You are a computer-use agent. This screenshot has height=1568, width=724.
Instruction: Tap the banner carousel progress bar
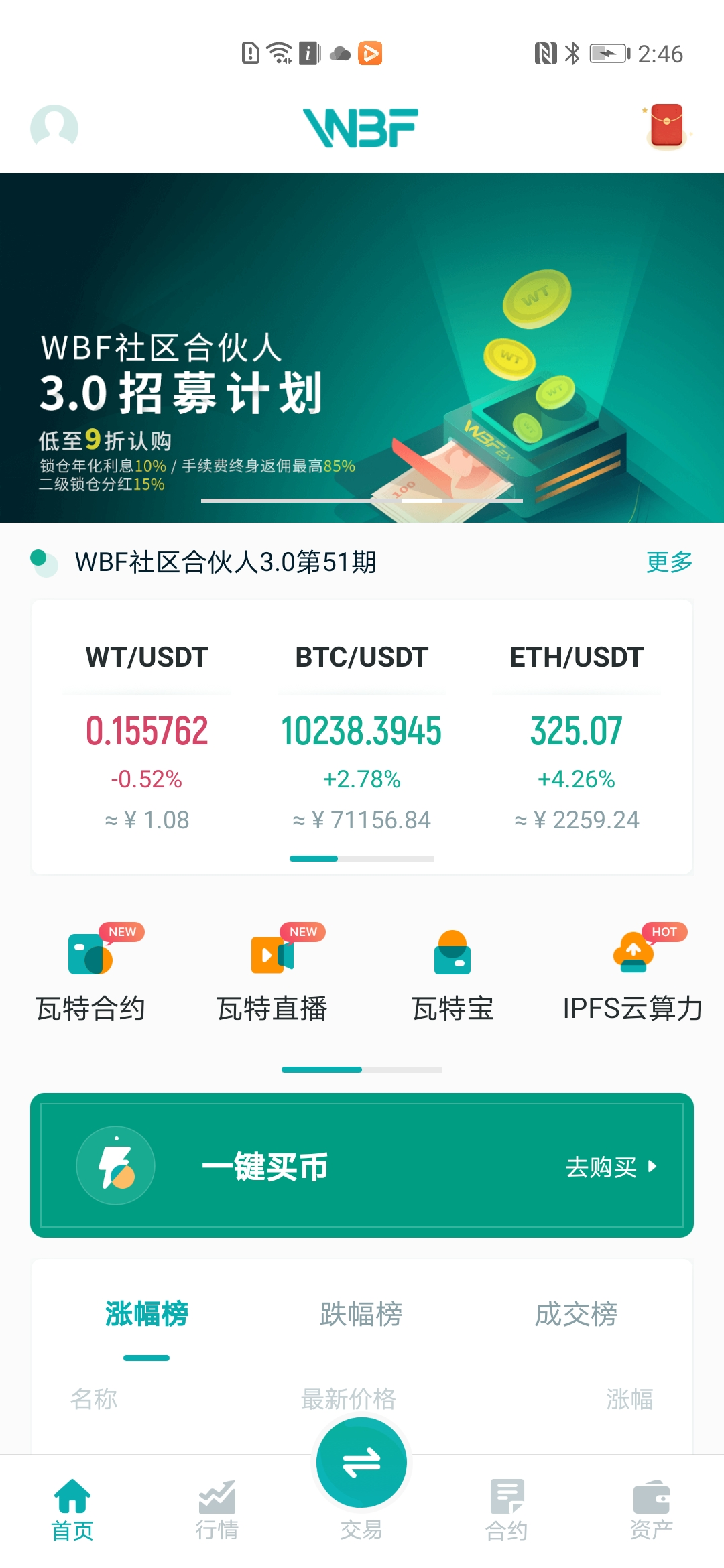[362, 499]
